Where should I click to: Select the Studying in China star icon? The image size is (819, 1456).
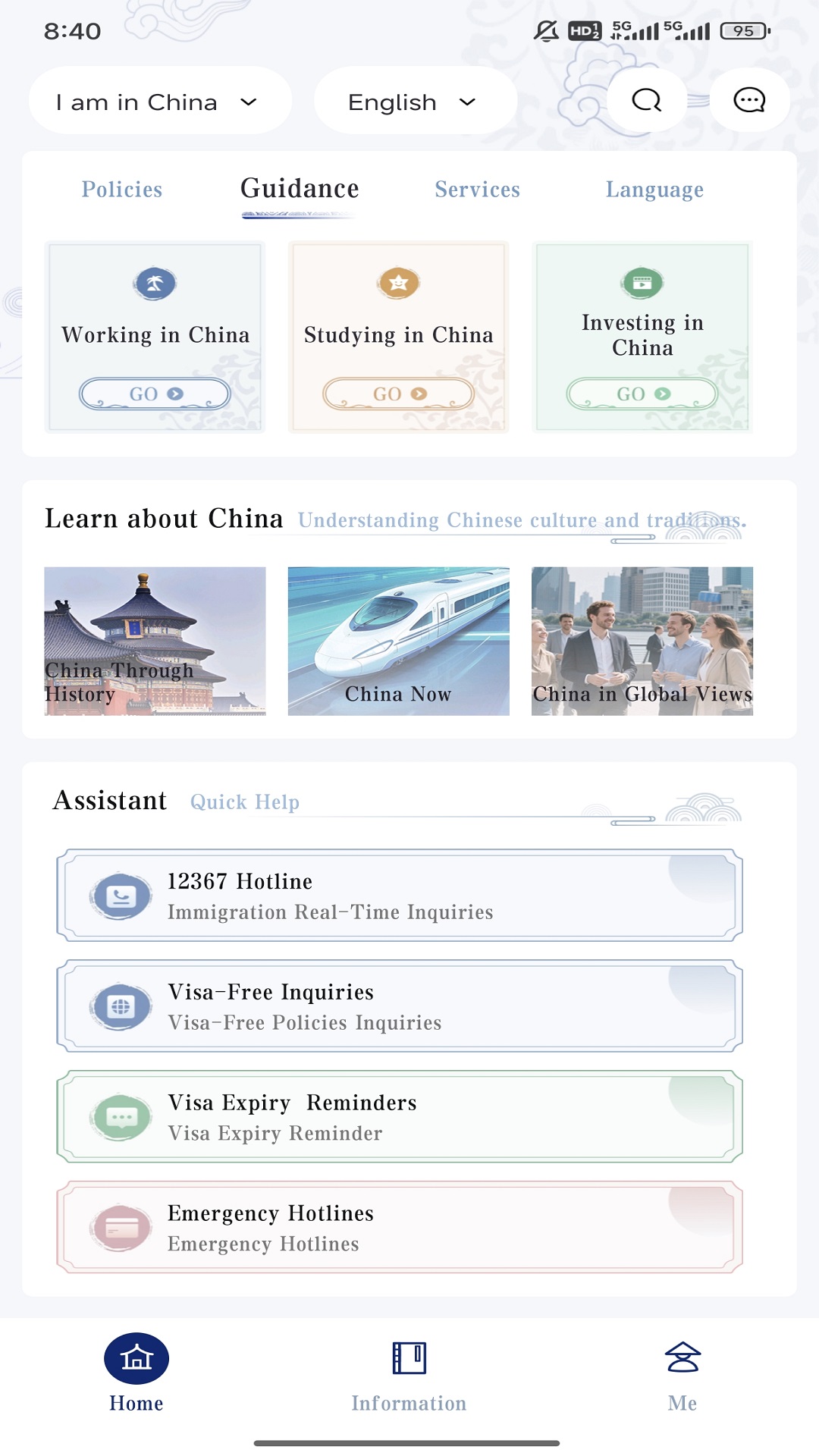pyautogui.click(x=397, y=283)
